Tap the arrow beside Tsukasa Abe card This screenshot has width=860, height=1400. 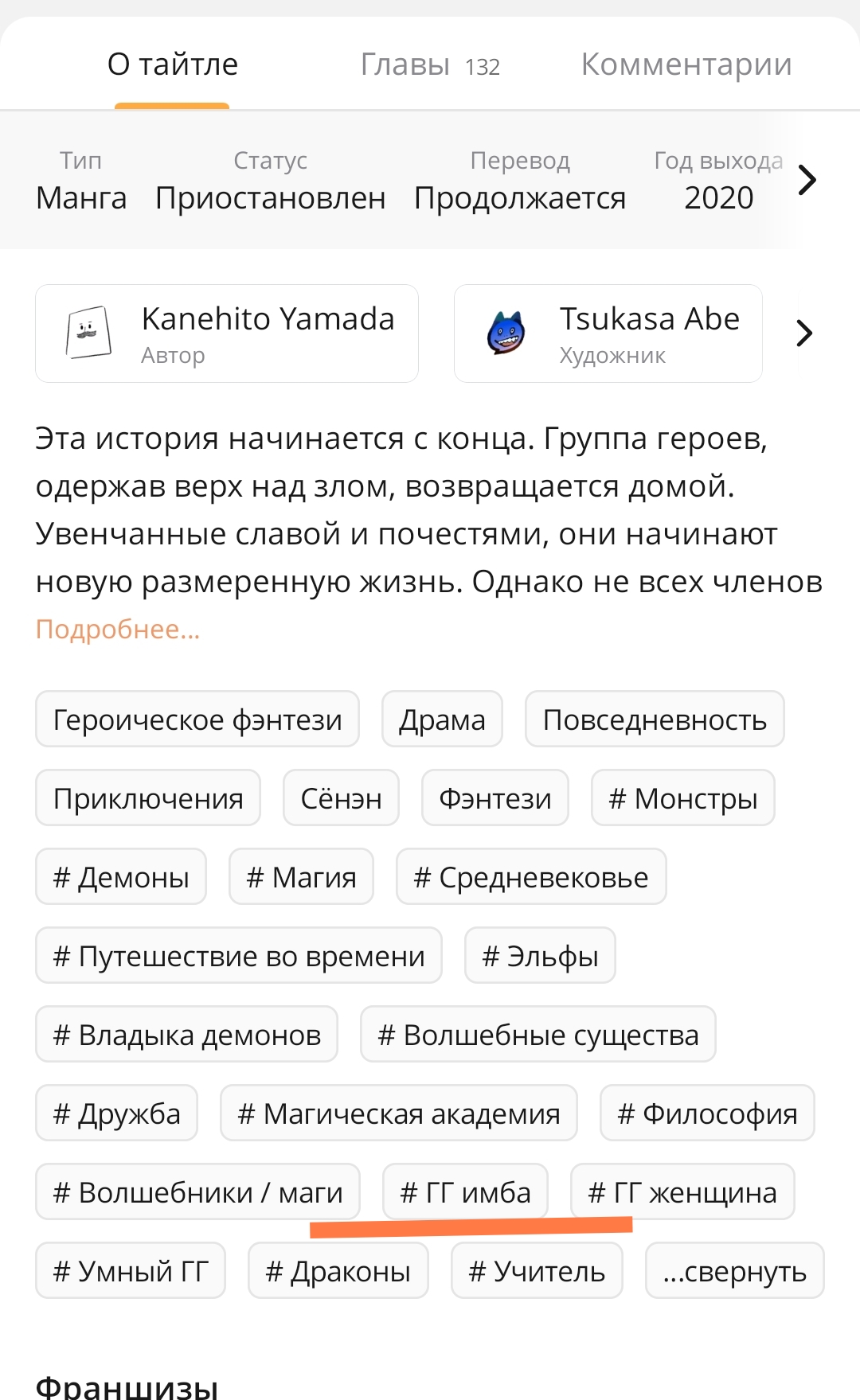pos(805,333)
